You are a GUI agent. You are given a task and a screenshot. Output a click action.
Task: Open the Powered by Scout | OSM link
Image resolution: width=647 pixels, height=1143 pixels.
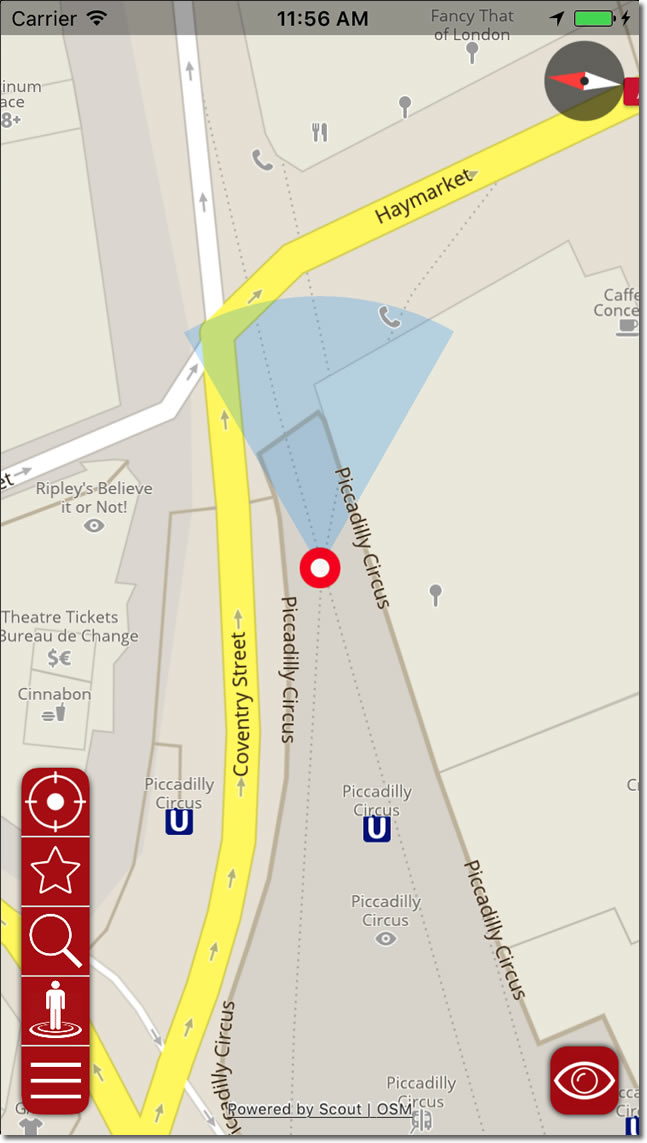coord(318,1109)
